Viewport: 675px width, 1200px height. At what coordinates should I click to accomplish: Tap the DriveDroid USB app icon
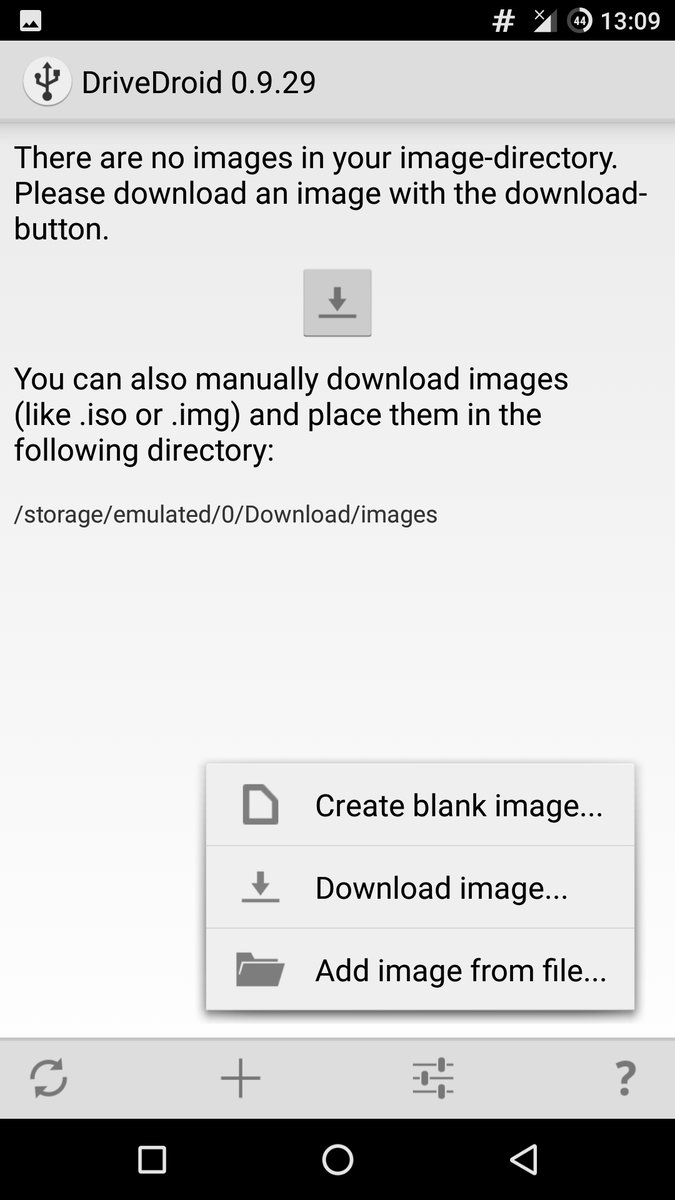click(47, 81)
